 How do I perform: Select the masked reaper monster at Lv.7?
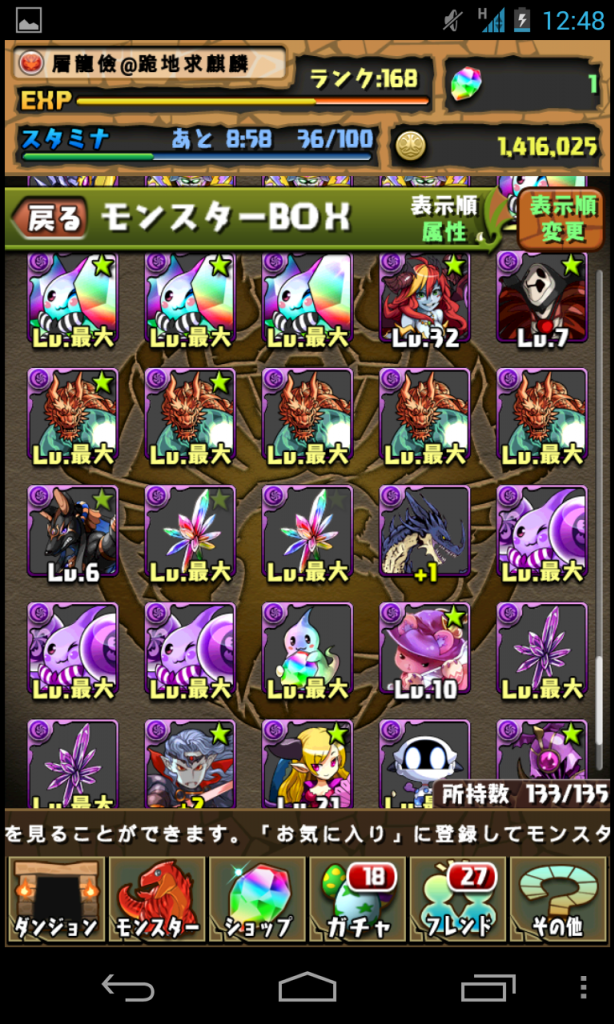(541, 298)
